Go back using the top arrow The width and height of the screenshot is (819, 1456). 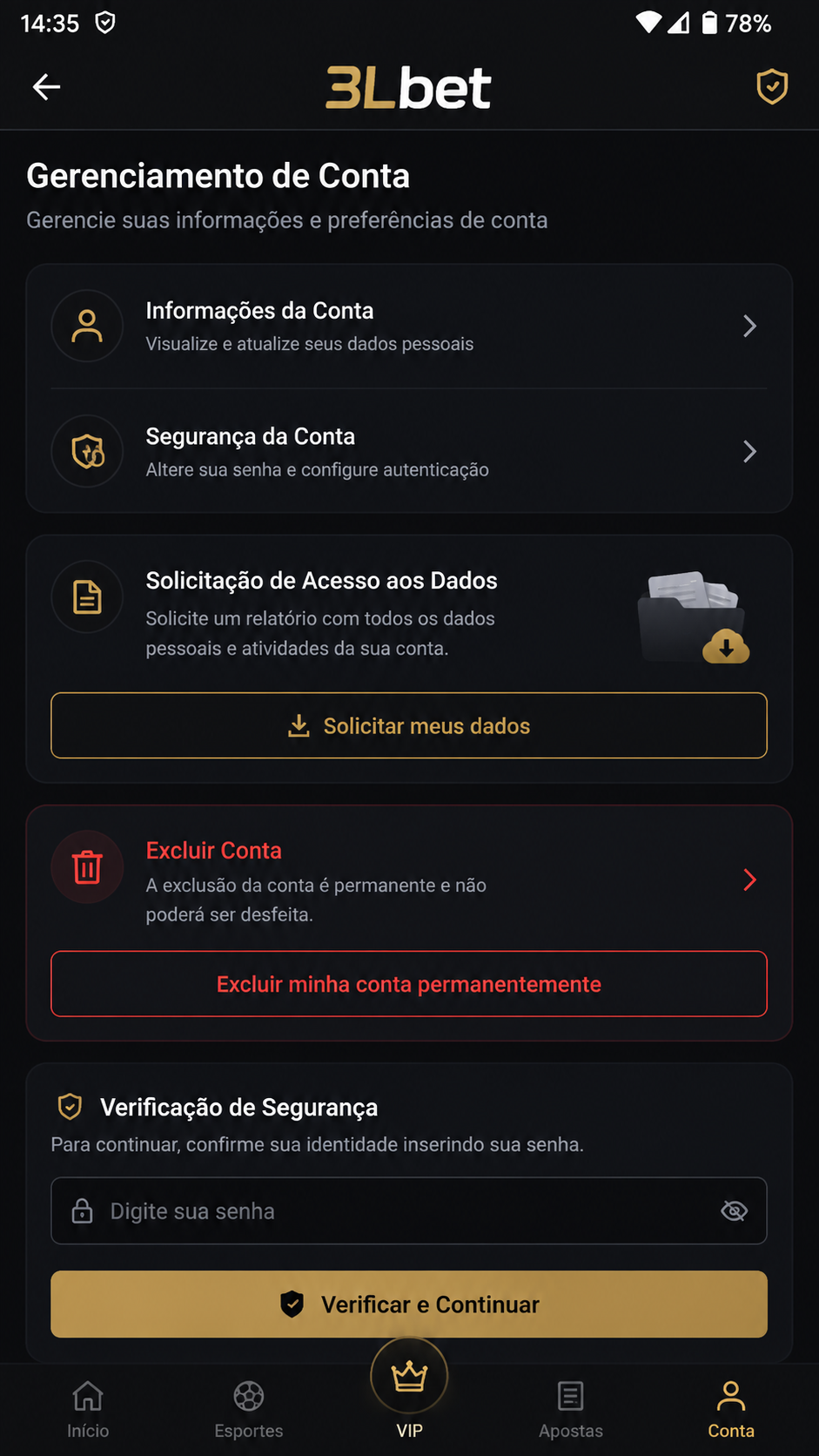click(46, 86)
